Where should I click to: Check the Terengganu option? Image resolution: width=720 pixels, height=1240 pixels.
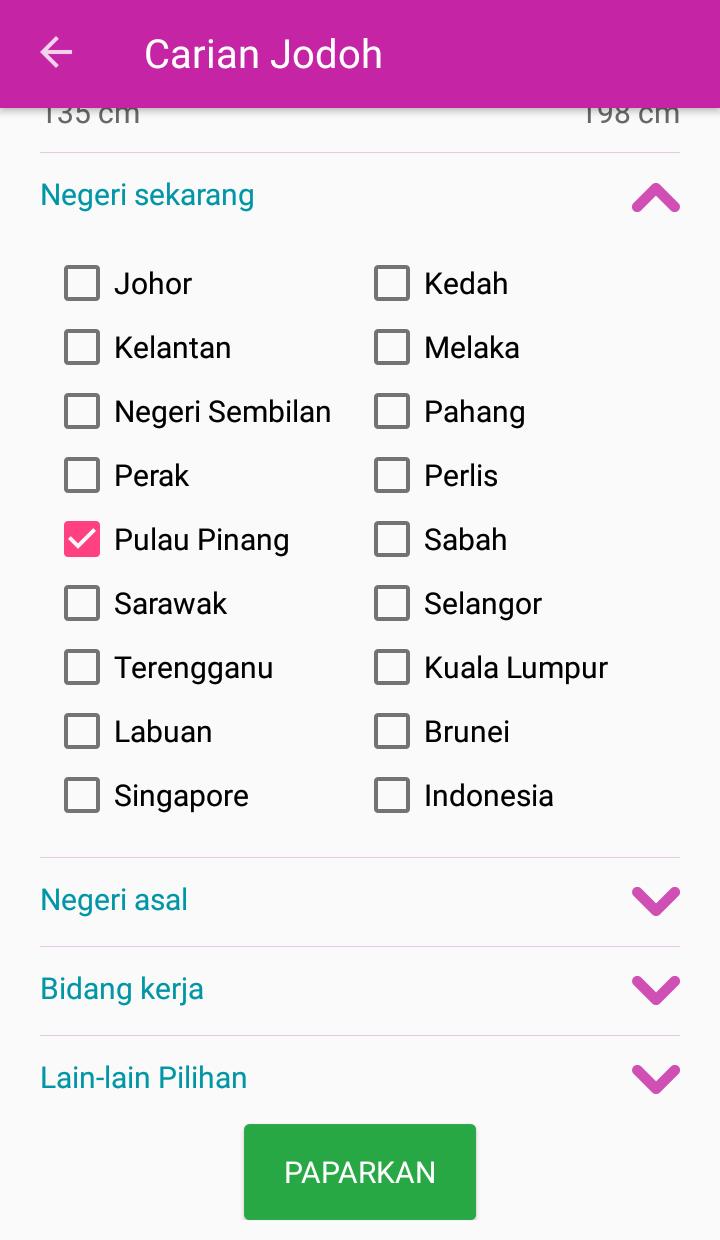point(82,667)
